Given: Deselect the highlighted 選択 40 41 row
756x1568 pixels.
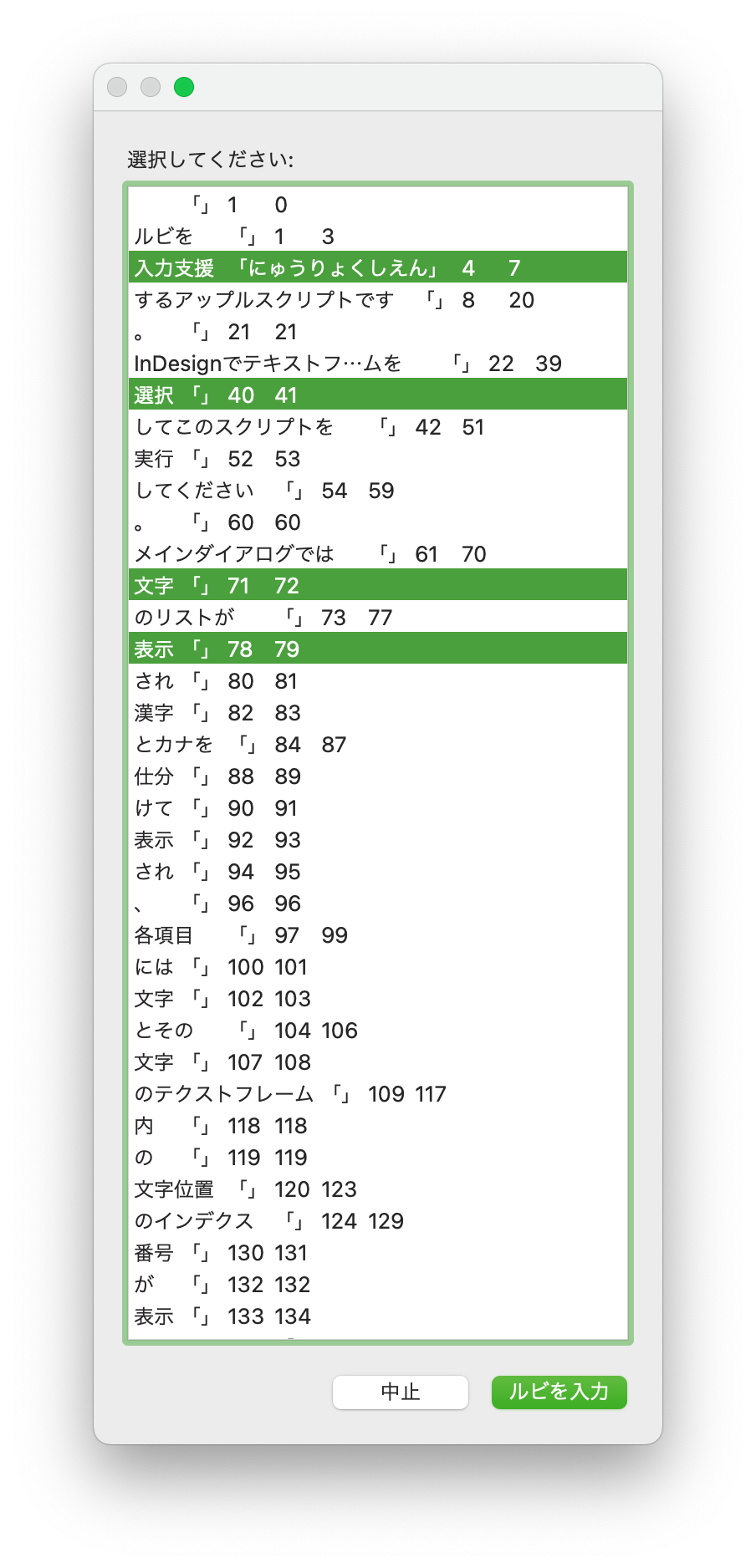Looking at the screenshot, I should pyautogui.click(x=378, y=395).
